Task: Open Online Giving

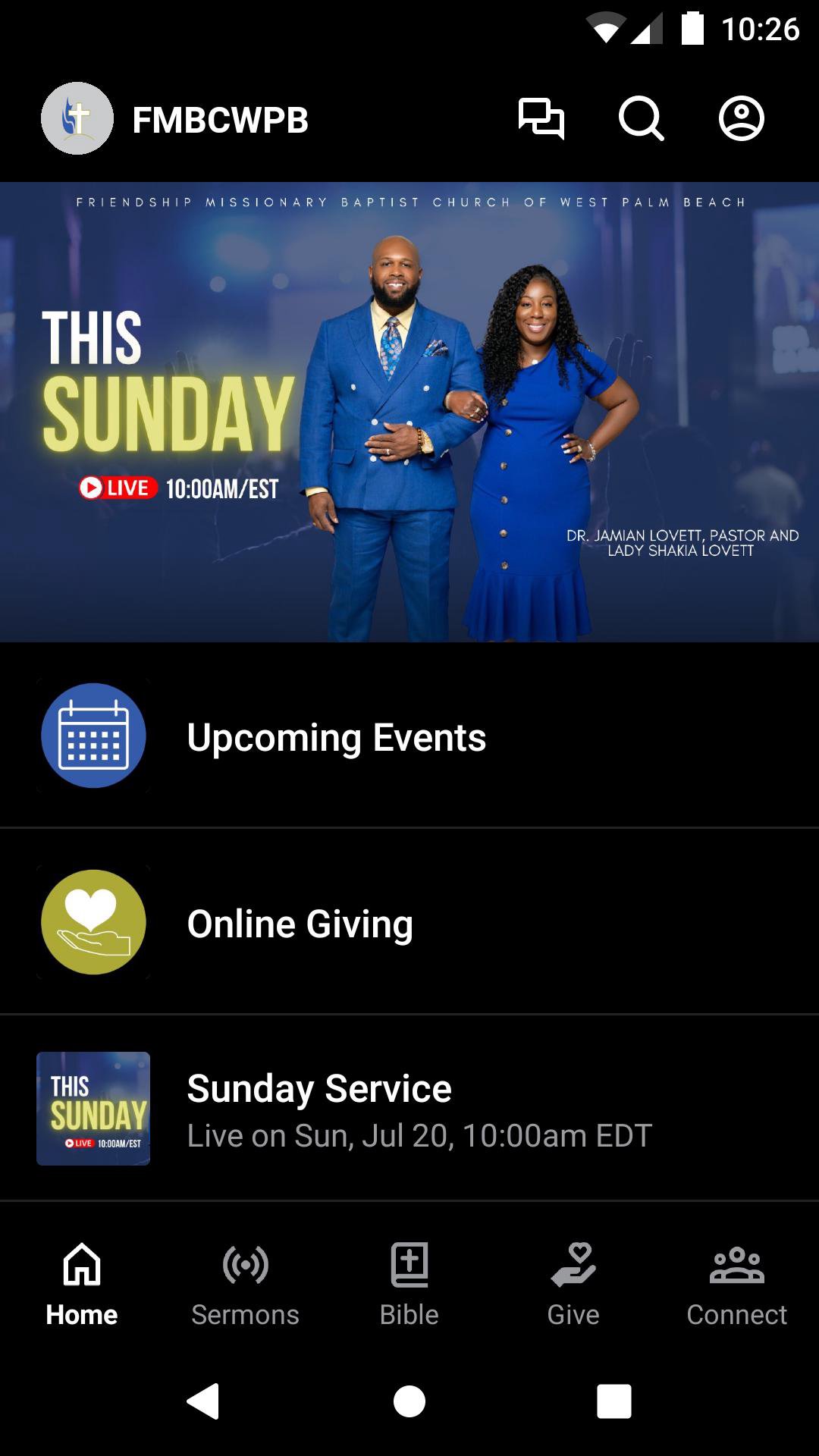Action: coord(409,923)
